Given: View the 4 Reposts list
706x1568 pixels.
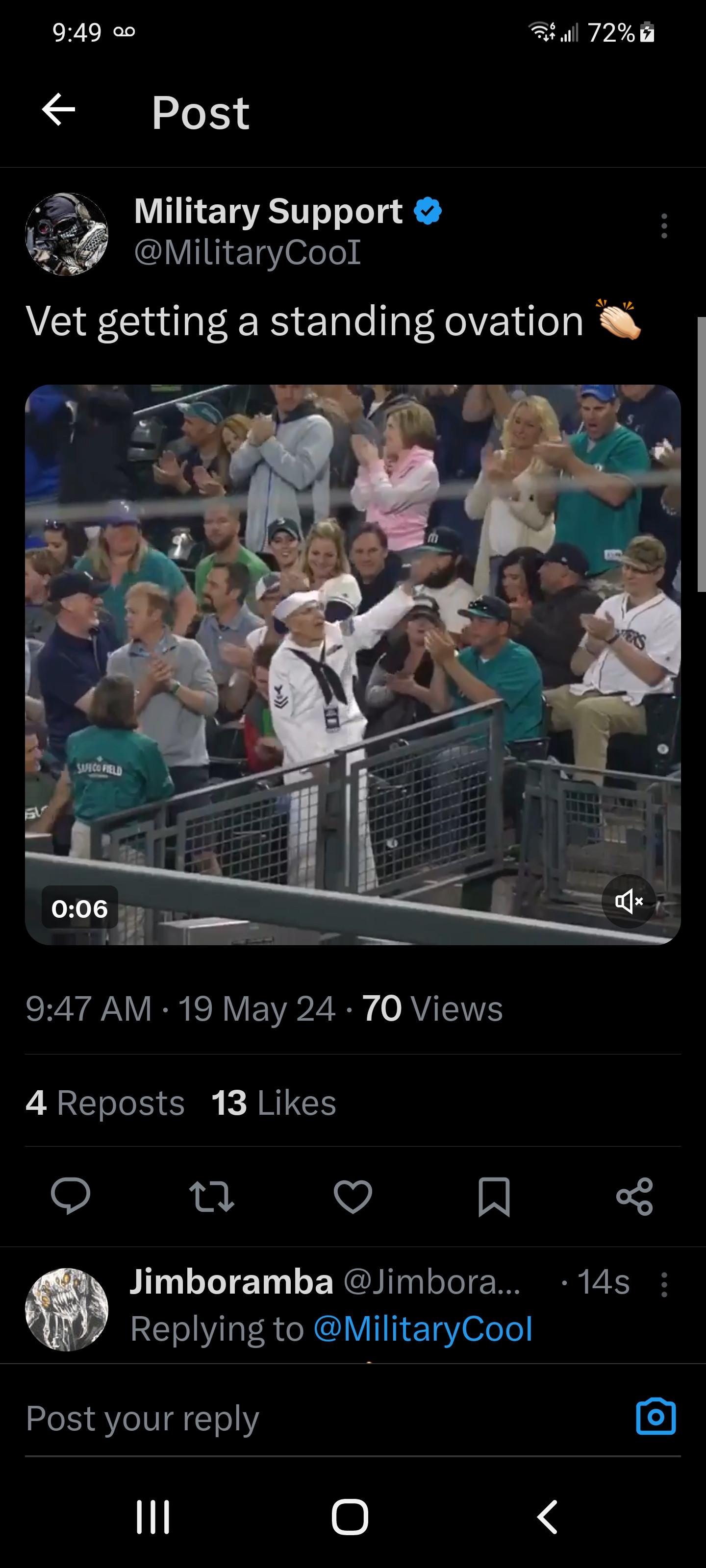Looking at the screenshot, I should (105, 1103).
